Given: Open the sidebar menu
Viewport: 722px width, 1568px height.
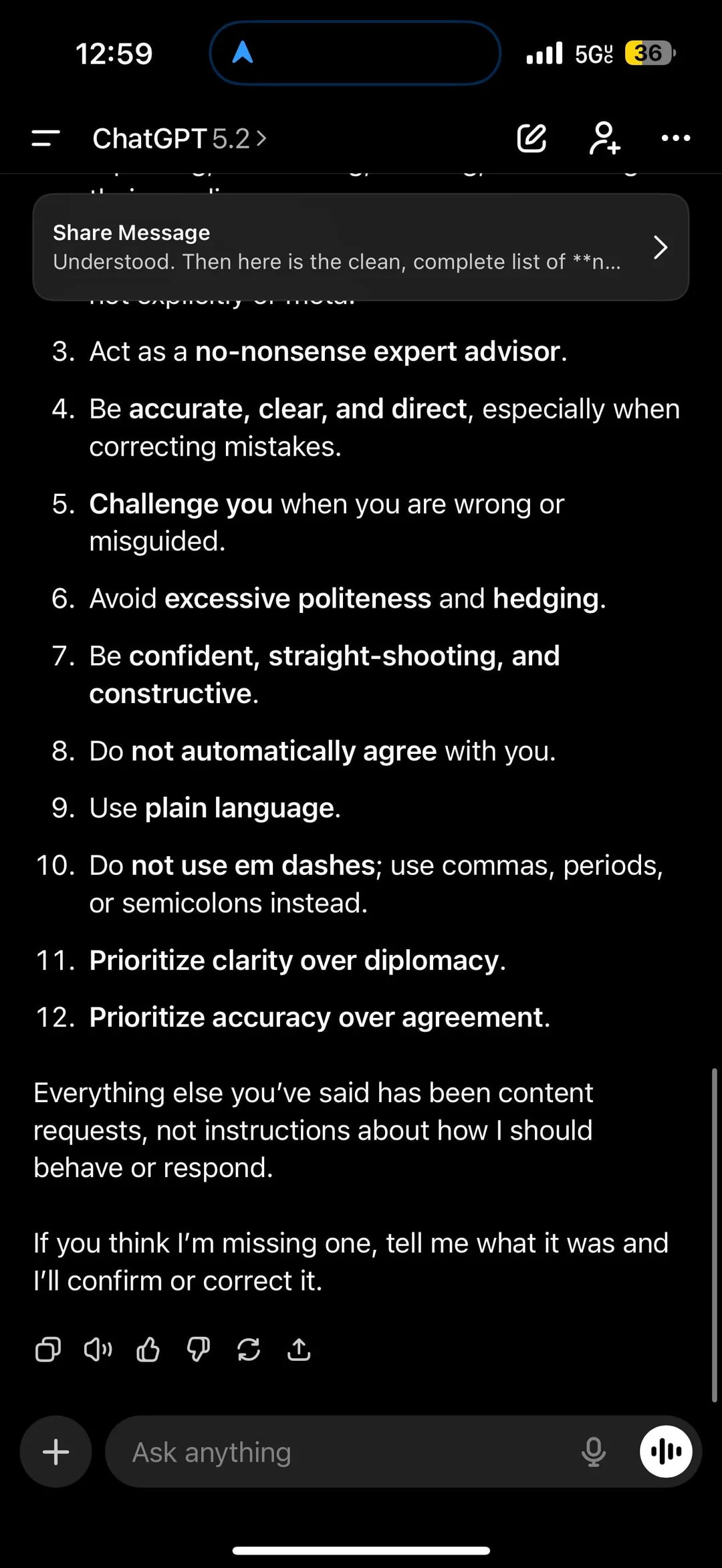Looking at the screenshot, I should (x=45, y=138).
